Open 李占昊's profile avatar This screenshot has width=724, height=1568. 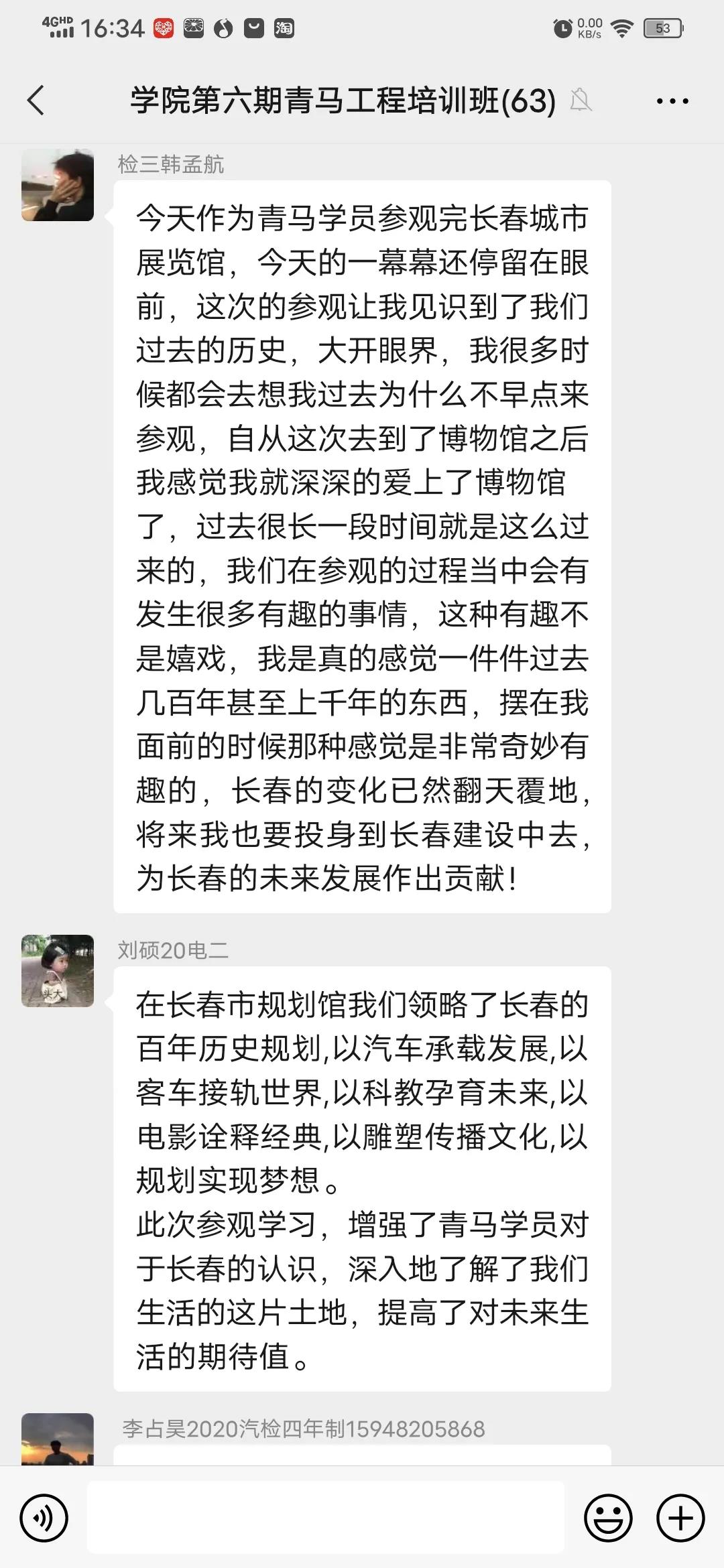[58, 1441]
